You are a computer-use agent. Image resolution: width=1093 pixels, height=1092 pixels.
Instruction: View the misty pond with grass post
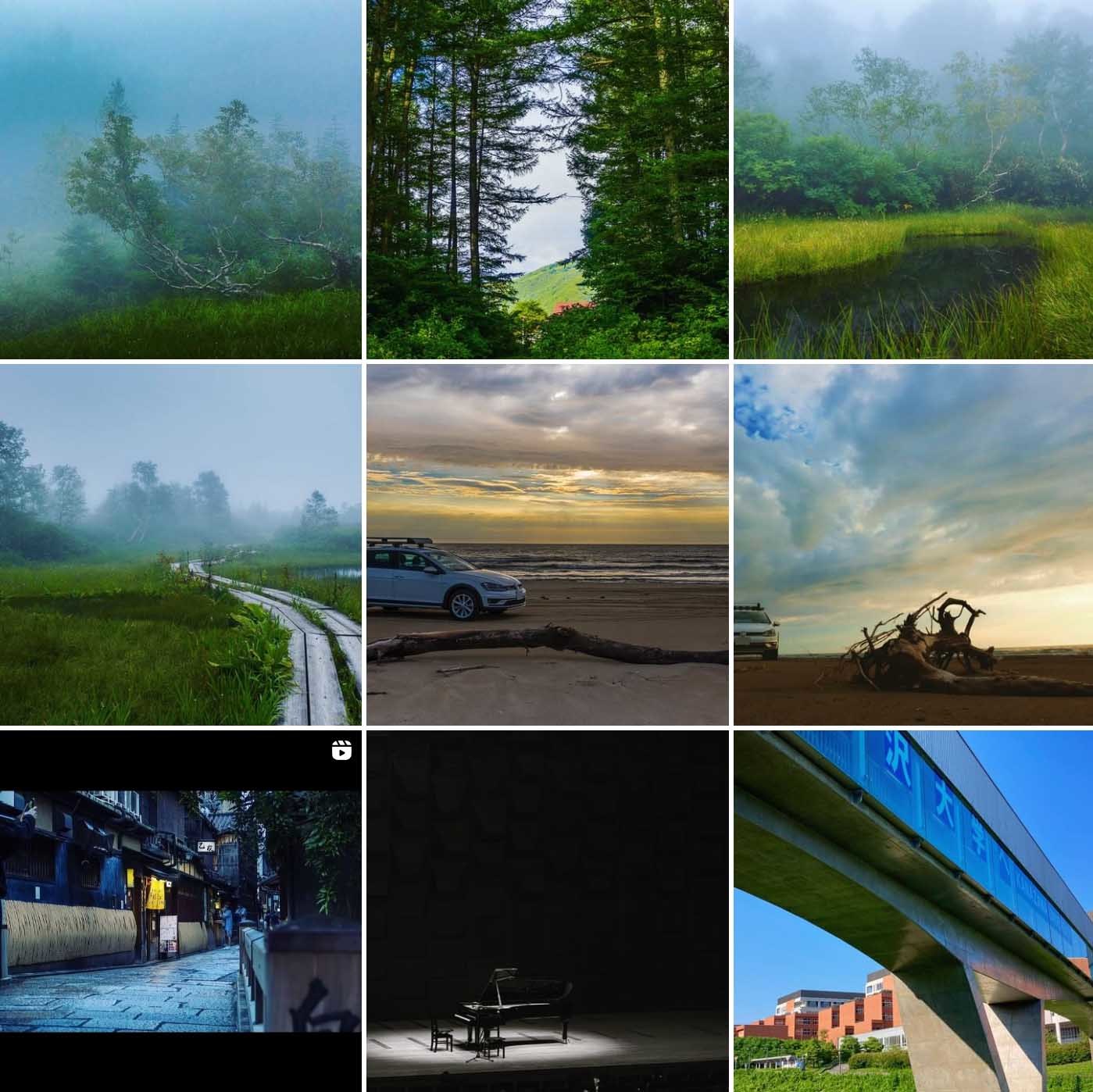[x=913, y=180]
